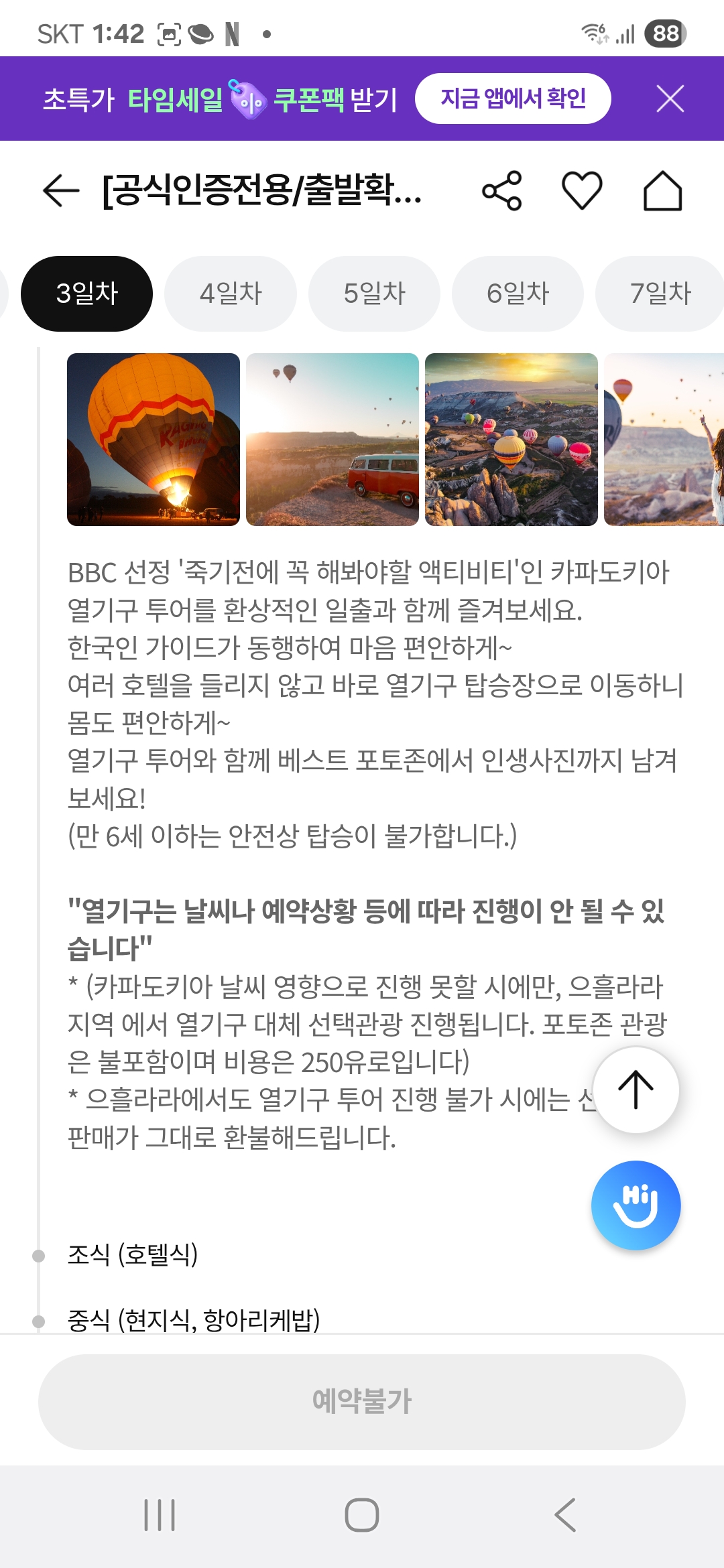Switch to the 4일차 itinerary

pos(231,293)
